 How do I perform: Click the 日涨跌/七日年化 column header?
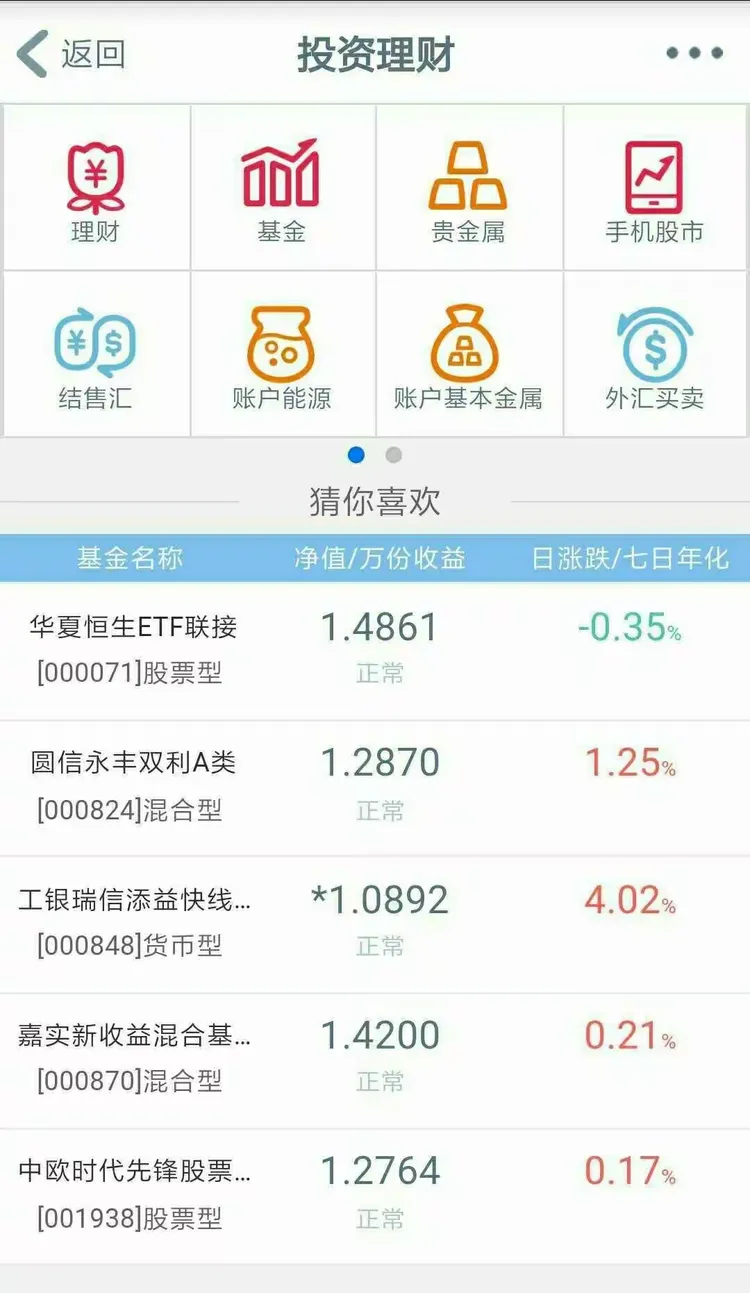click(x=630, y=559)
